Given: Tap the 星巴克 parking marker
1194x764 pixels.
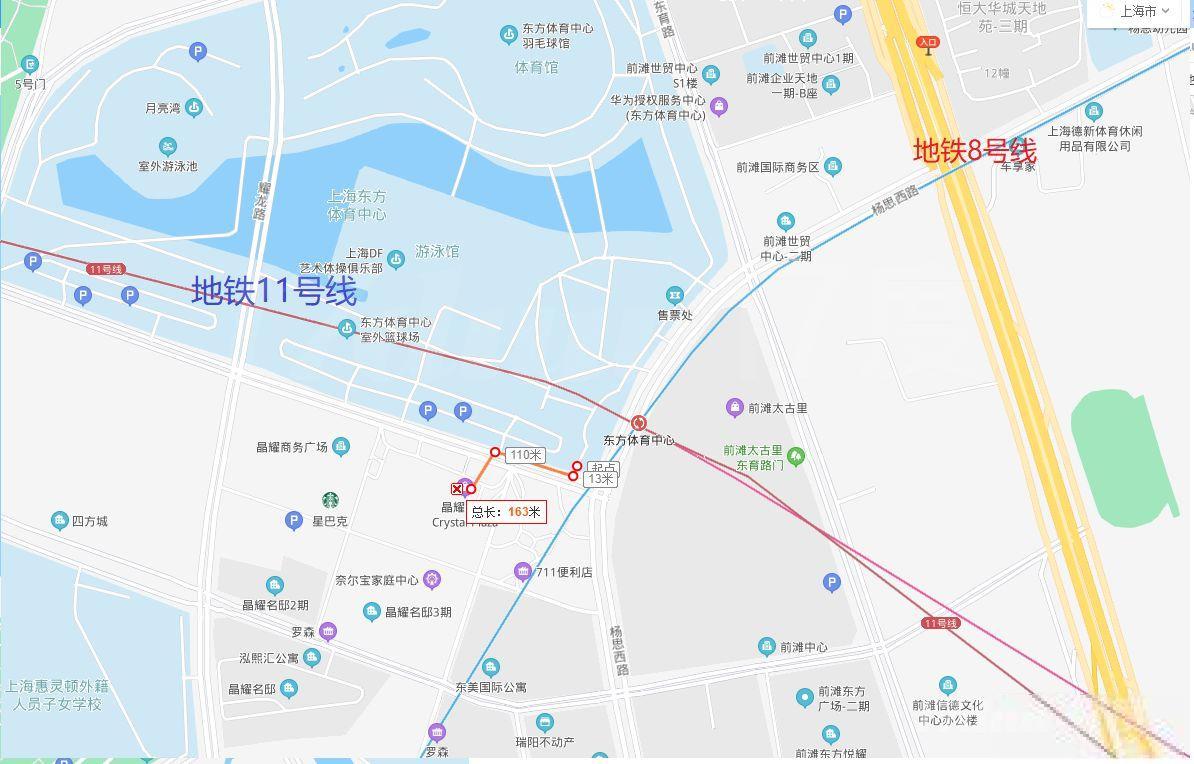Looking at the screenshot, I should point(294,520).
